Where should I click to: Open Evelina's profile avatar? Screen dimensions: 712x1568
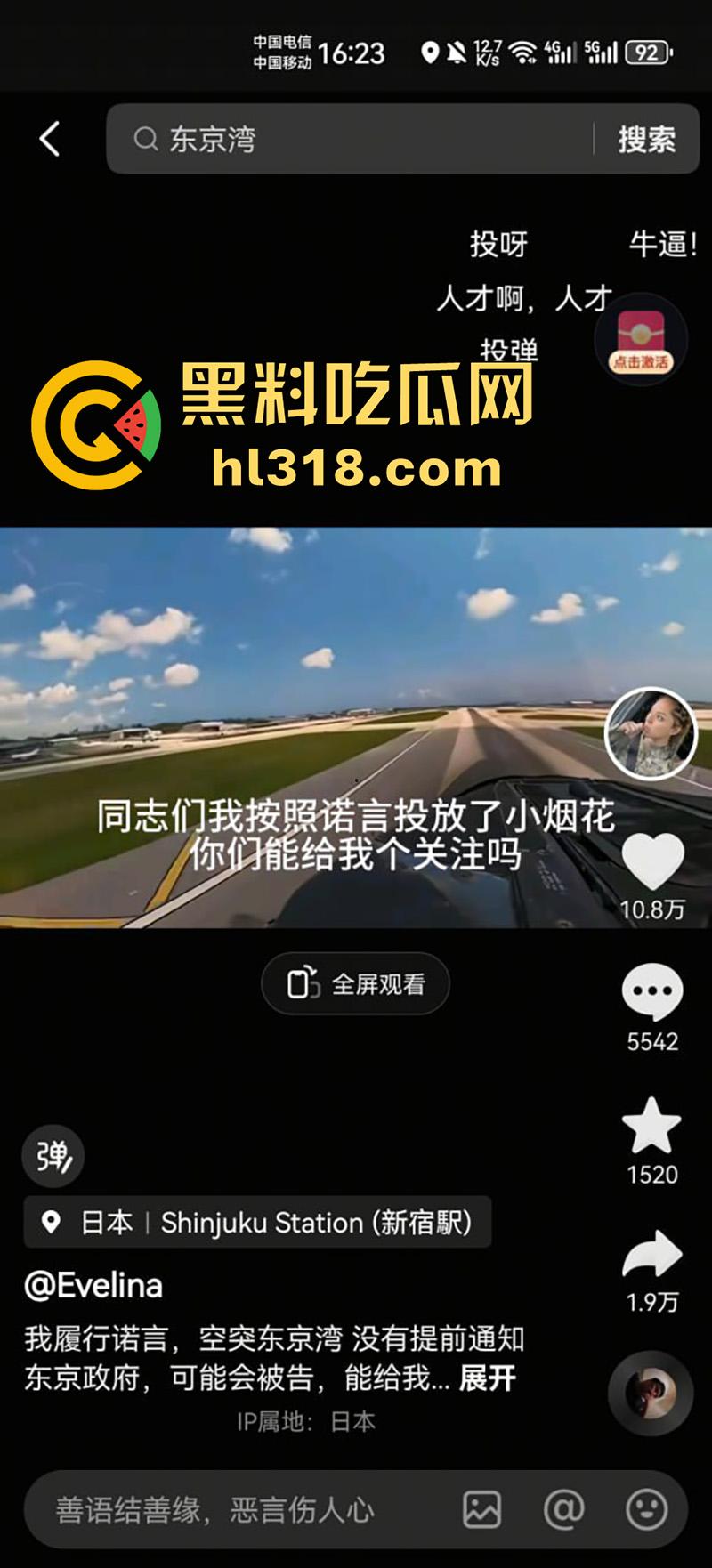650,733
